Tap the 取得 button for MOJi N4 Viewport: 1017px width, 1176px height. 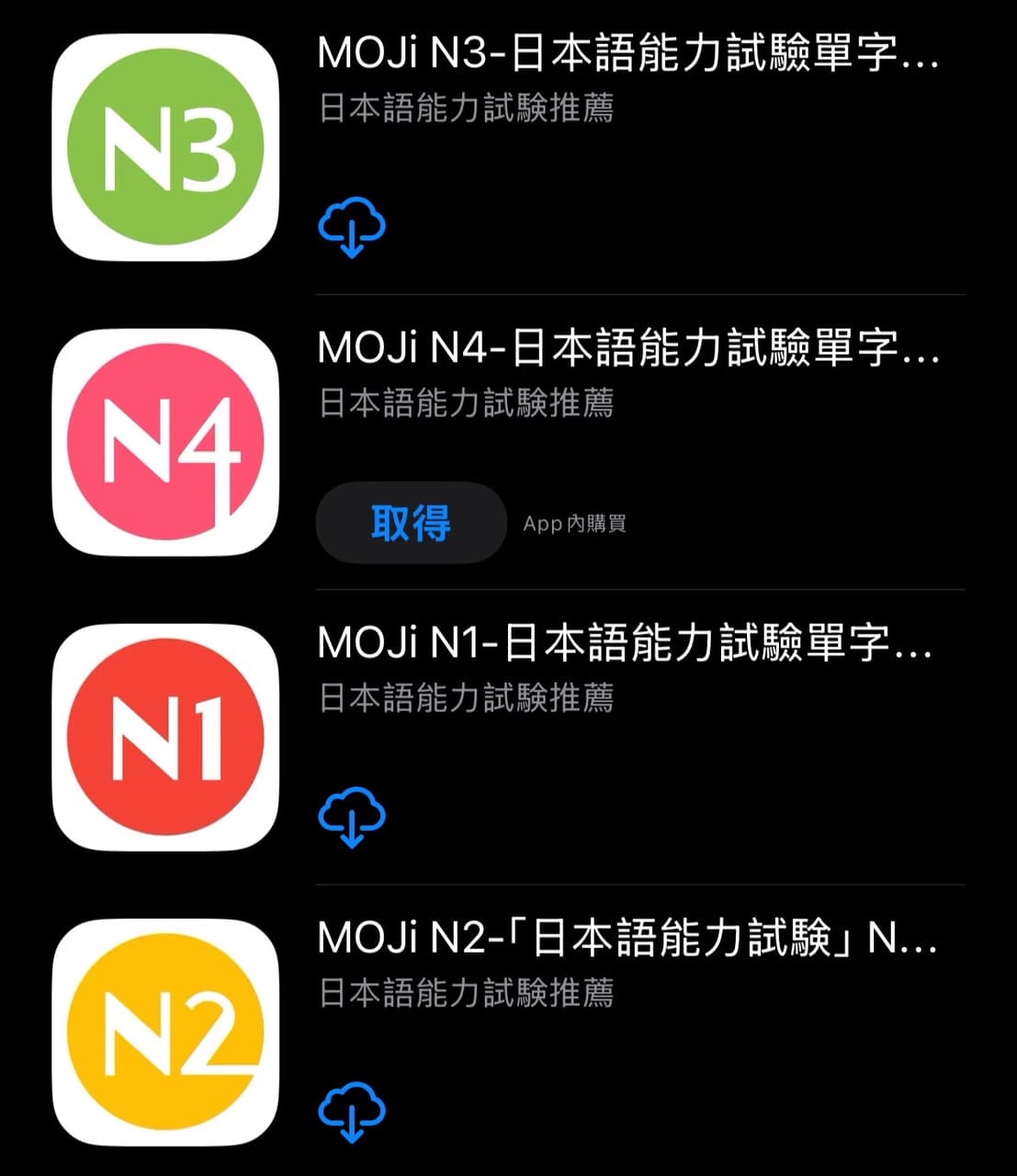tap(410, 522)
